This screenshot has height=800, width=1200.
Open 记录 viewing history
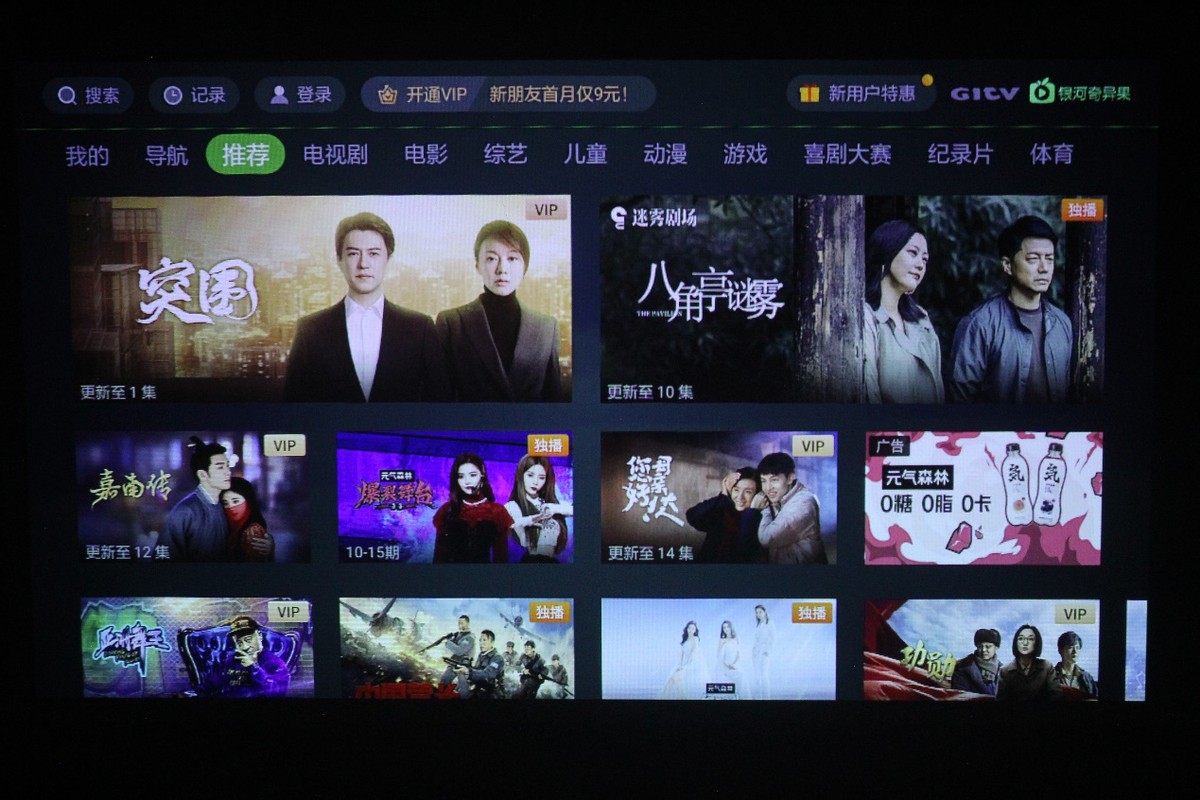click(195, 95)
